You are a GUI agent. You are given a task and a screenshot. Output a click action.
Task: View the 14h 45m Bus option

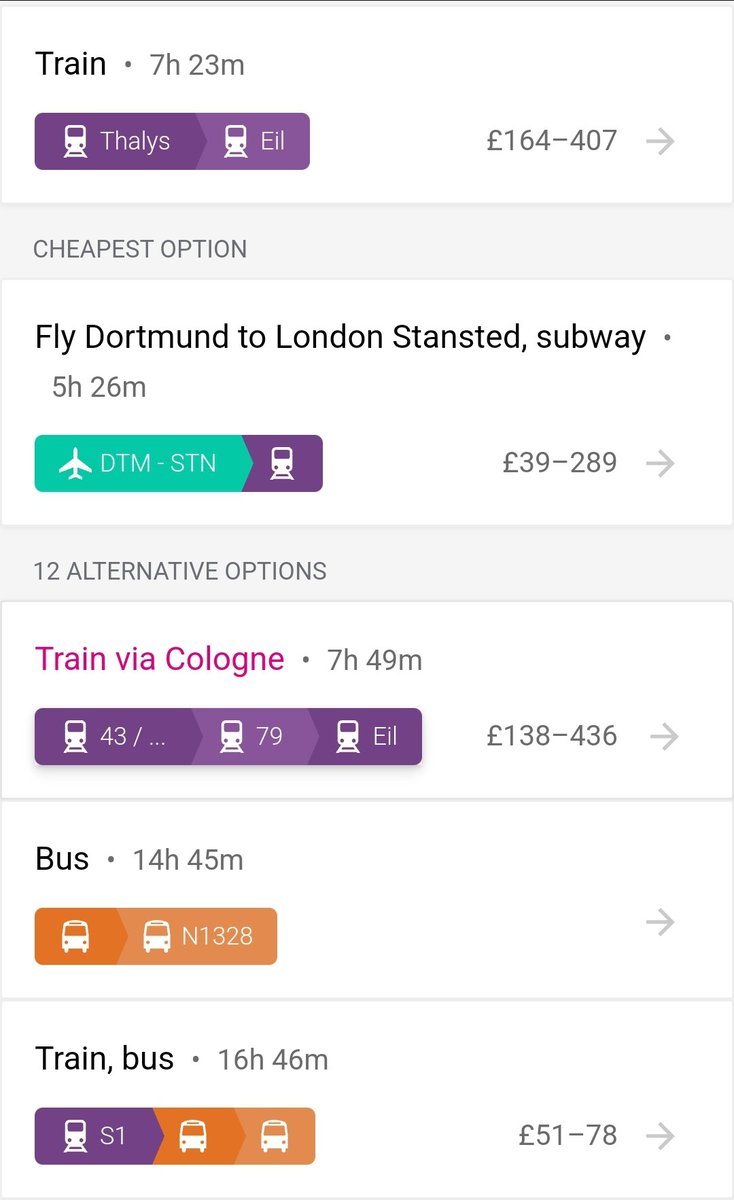tap(367, 899)
